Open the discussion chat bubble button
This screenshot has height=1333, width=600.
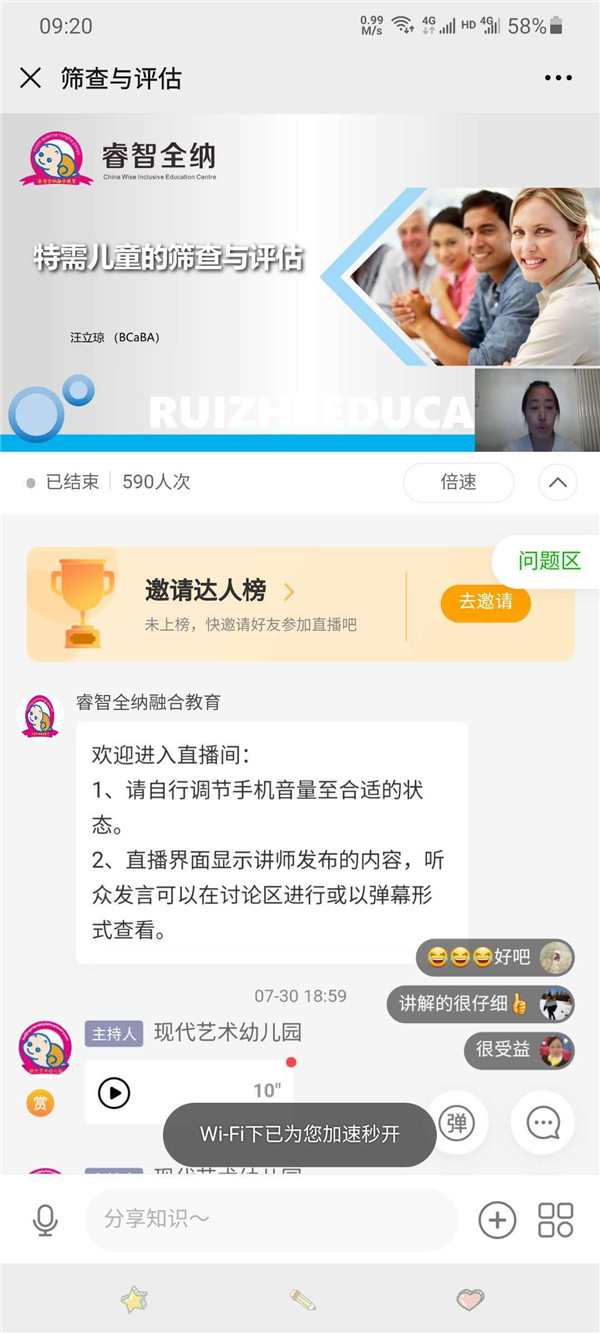click(x=543, y=1123)
